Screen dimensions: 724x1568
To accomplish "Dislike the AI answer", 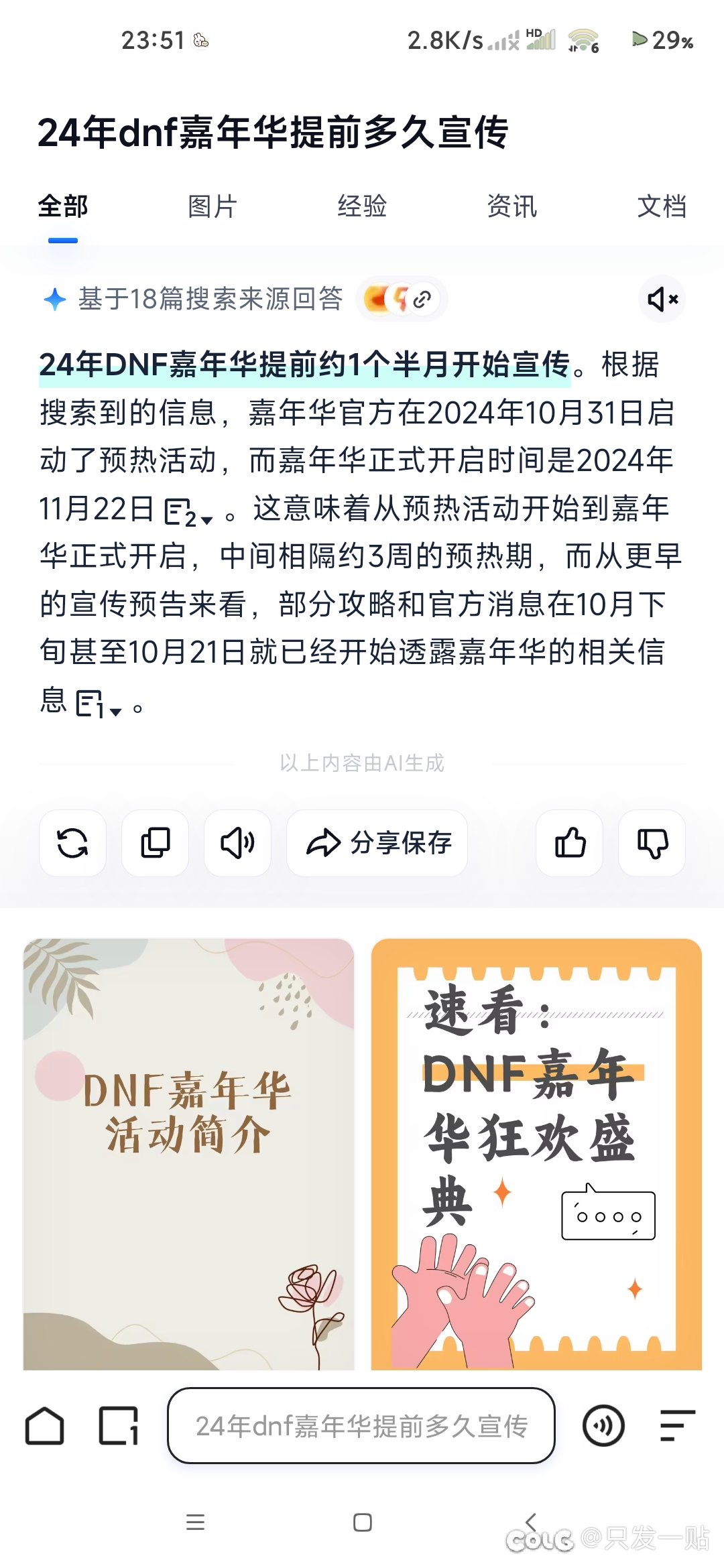I will pyautogui.click(x=652, y=843).
